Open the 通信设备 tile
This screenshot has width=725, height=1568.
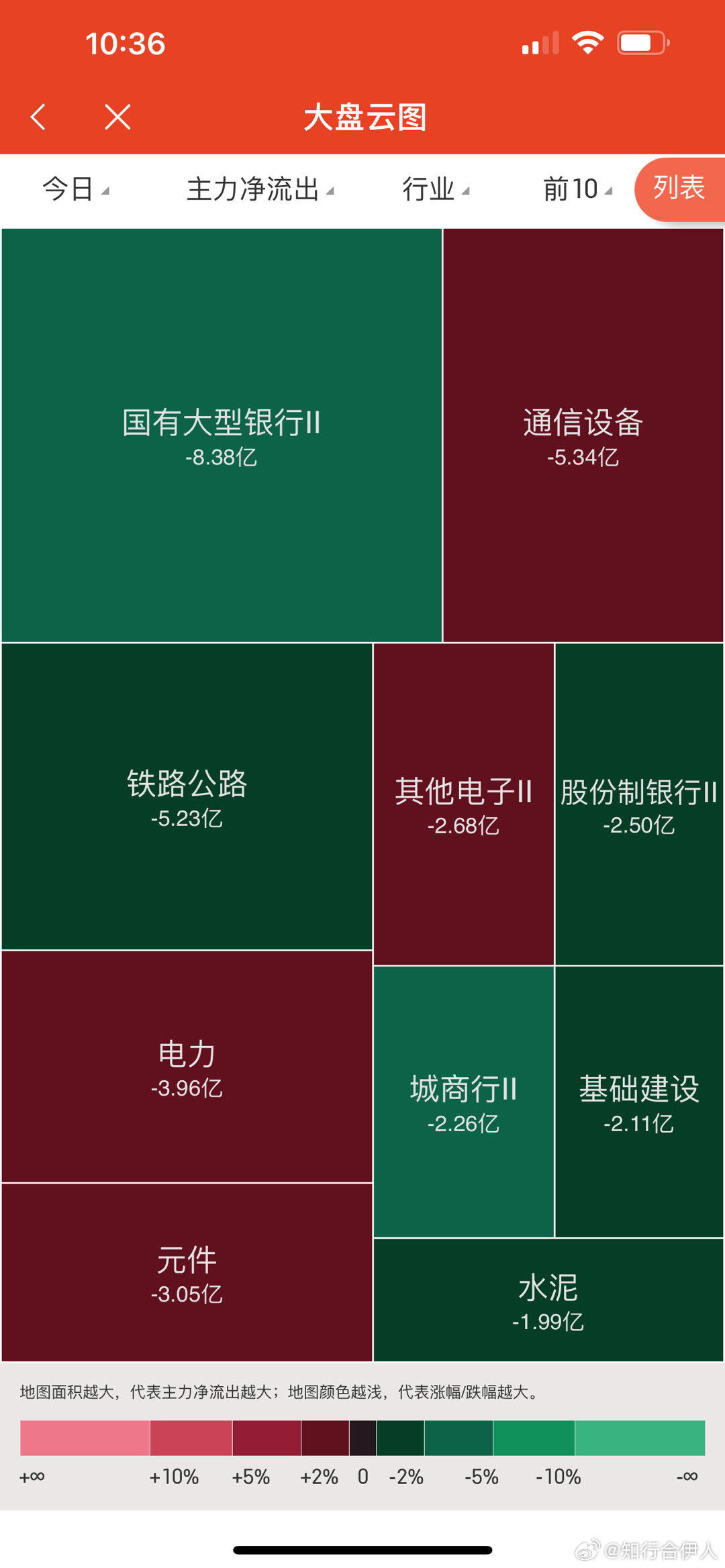tap(583, 435)
